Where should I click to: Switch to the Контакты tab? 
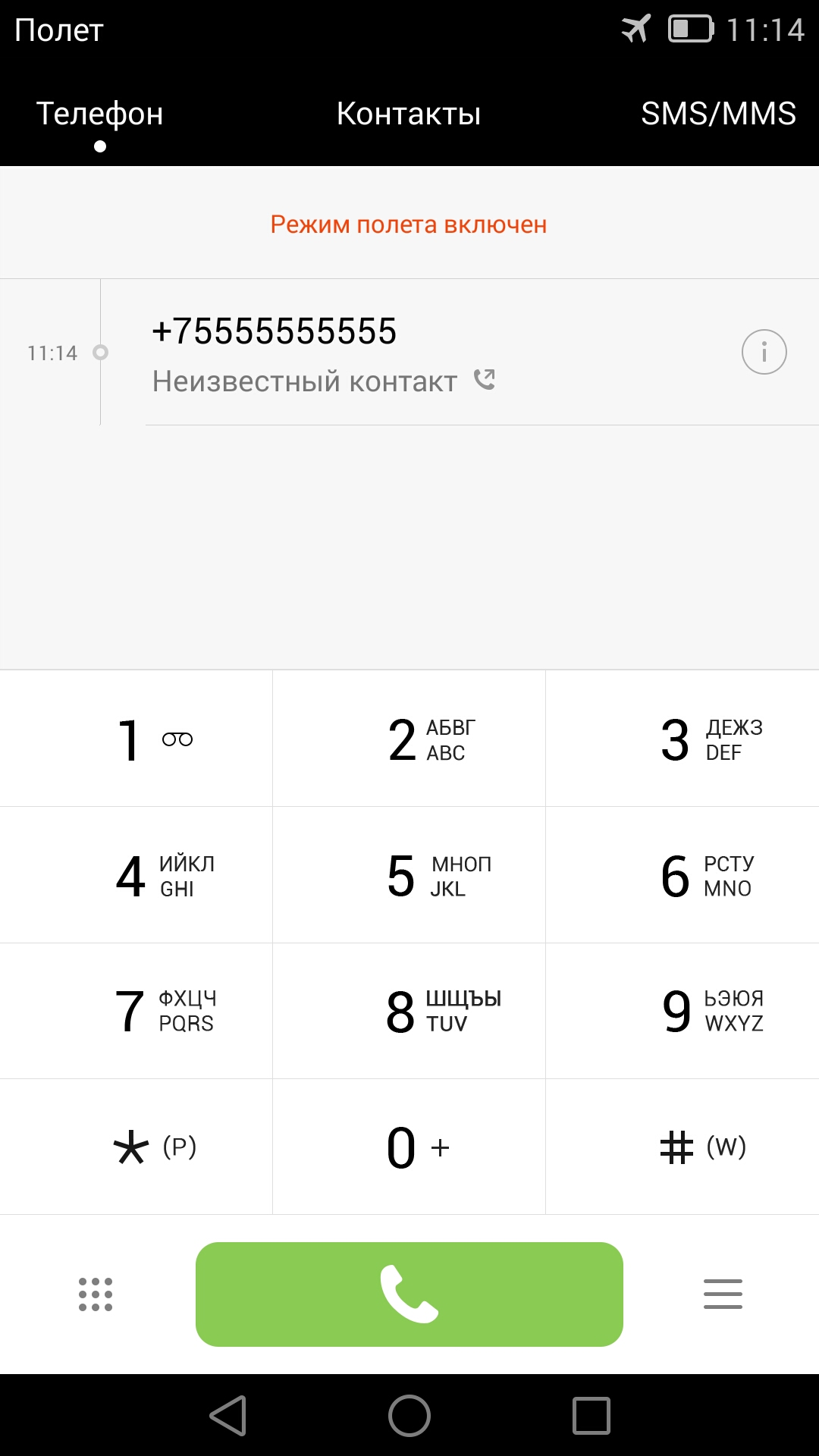pos(409,114)
